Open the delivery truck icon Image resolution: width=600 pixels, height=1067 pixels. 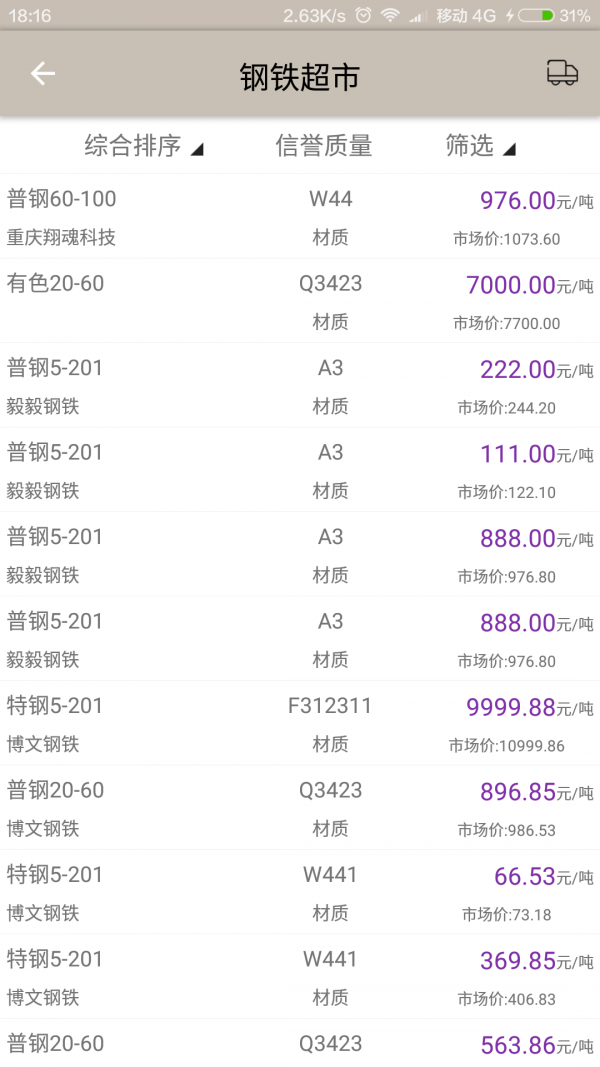(562, 73)
